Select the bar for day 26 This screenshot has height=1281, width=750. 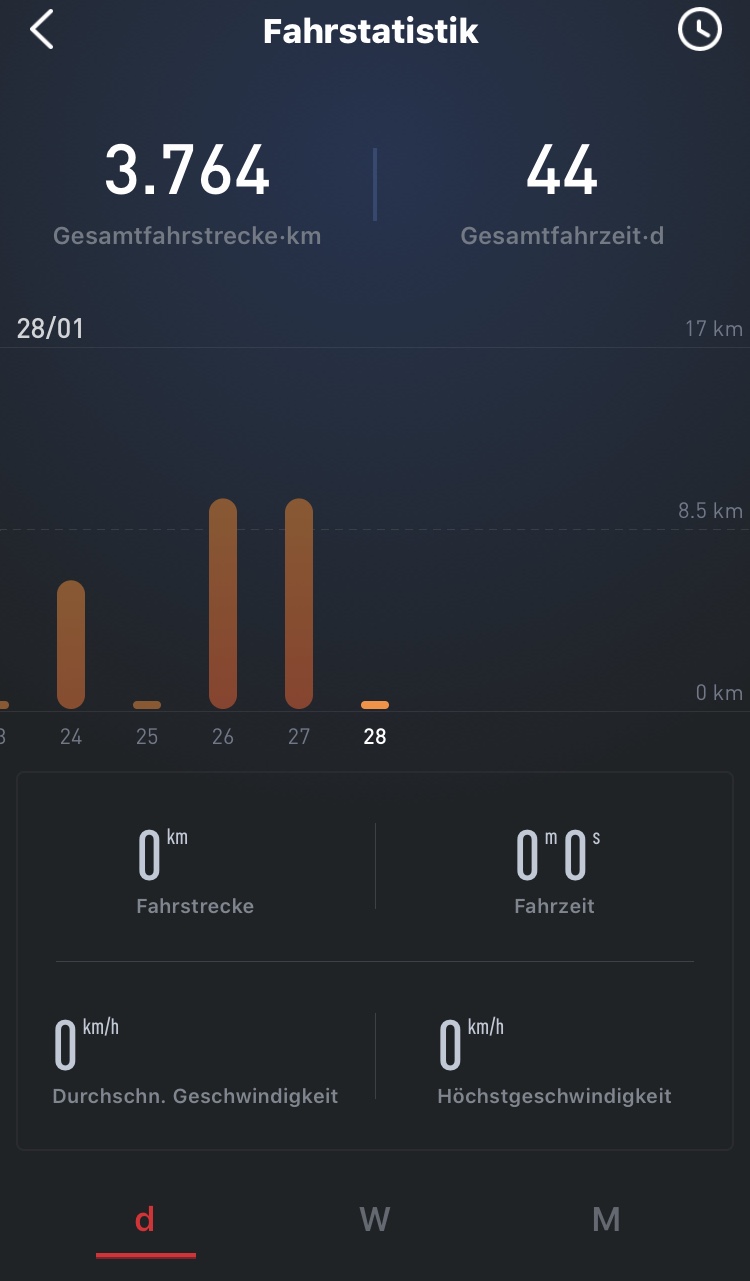[x=223, y=603]
